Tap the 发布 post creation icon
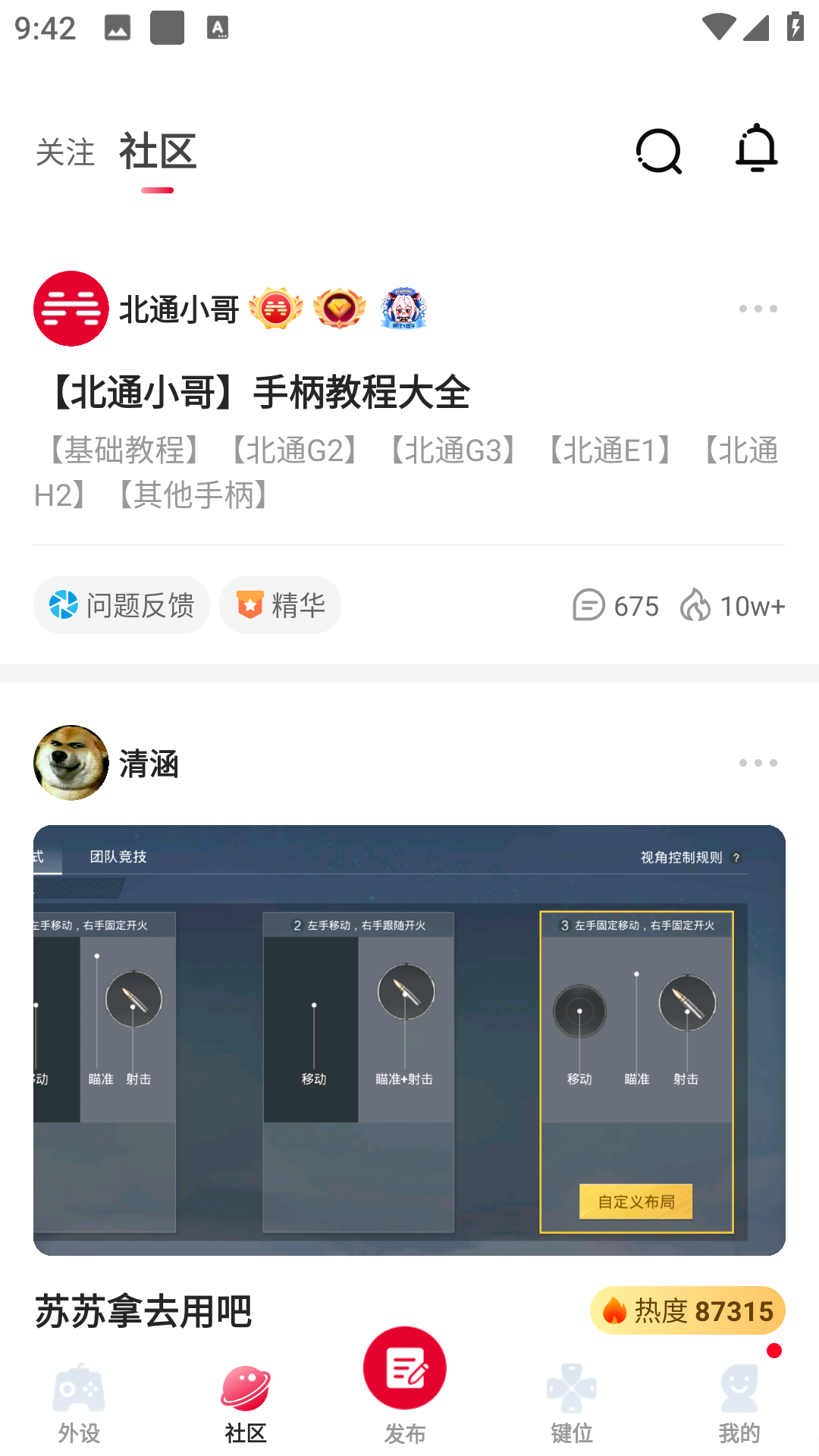The width and height of the screenshot is (819, 1456). click(405, 1369)
